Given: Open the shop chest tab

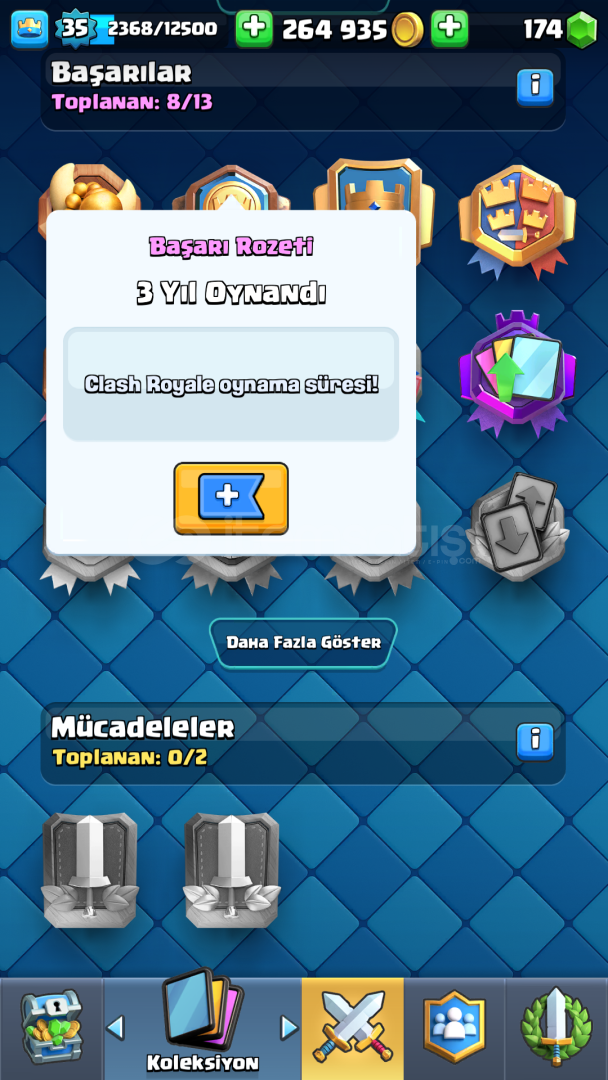Looking at the screenshot, I should (51, 1028).
